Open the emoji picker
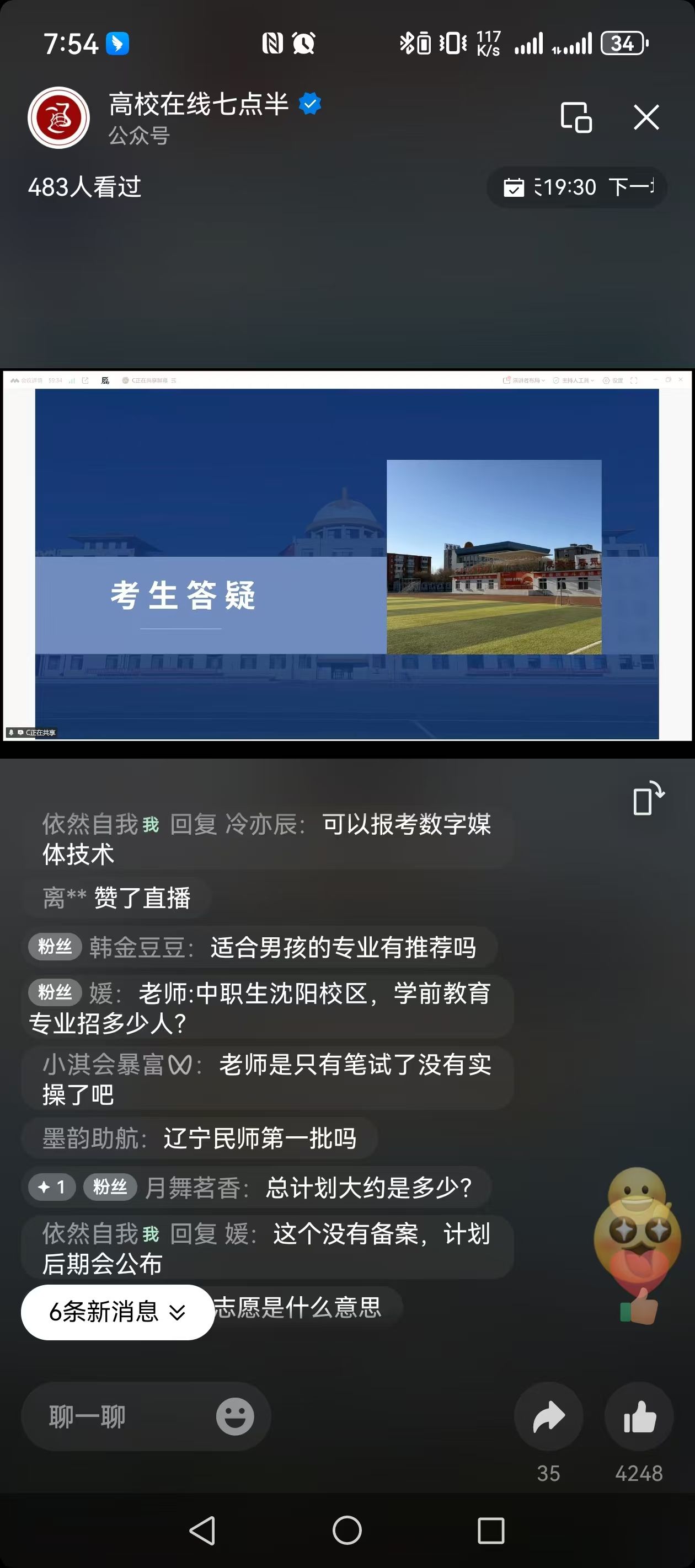 [x=235, y=1416]
